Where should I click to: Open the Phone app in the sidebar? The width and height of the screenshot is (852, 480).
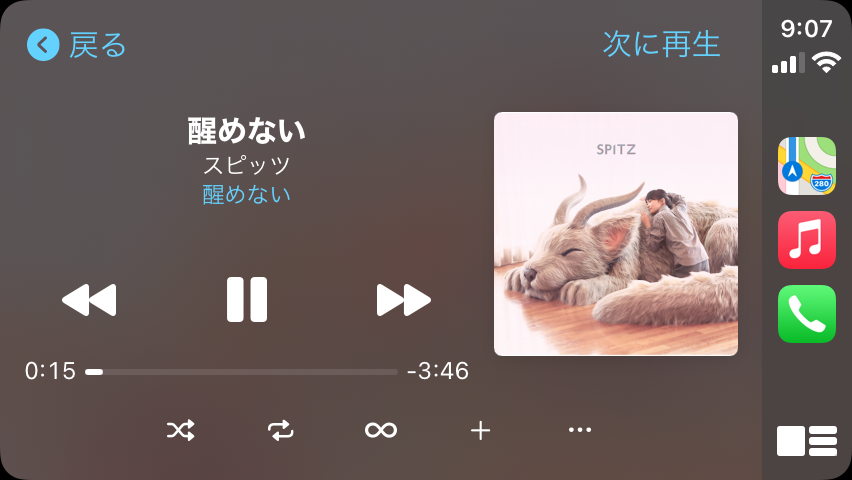(x=806, y=314)
